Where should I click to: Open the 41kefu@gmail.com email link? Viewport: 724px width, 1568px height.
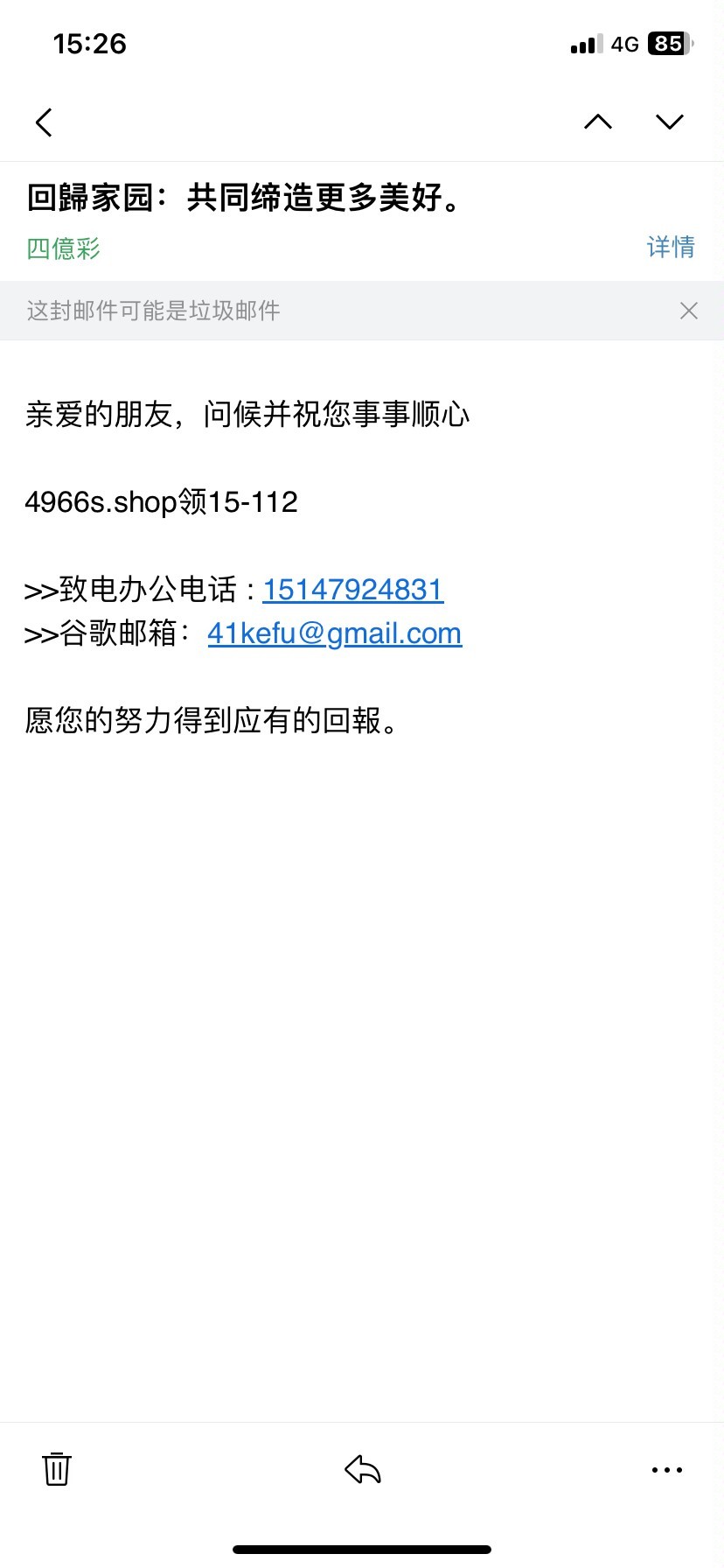pos(334,633)
